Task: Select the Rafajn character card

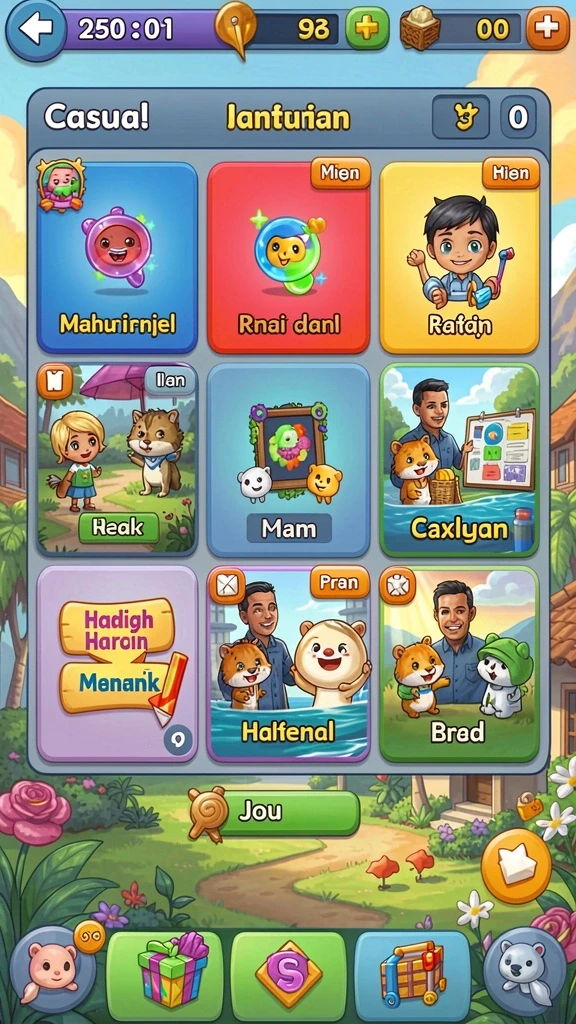Action: (460, 258)
